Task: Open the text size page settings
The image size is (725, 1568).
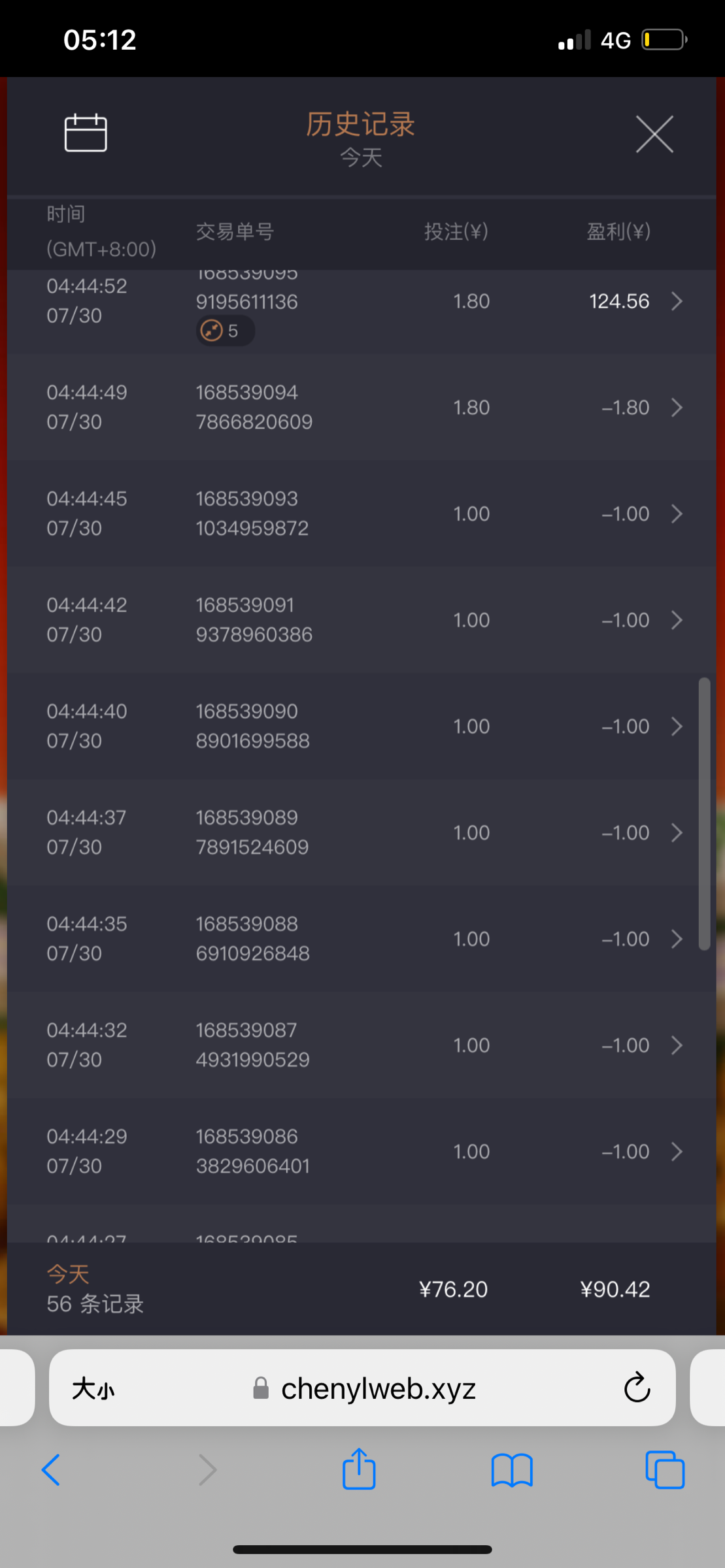Action: [x=93, y=1389]
